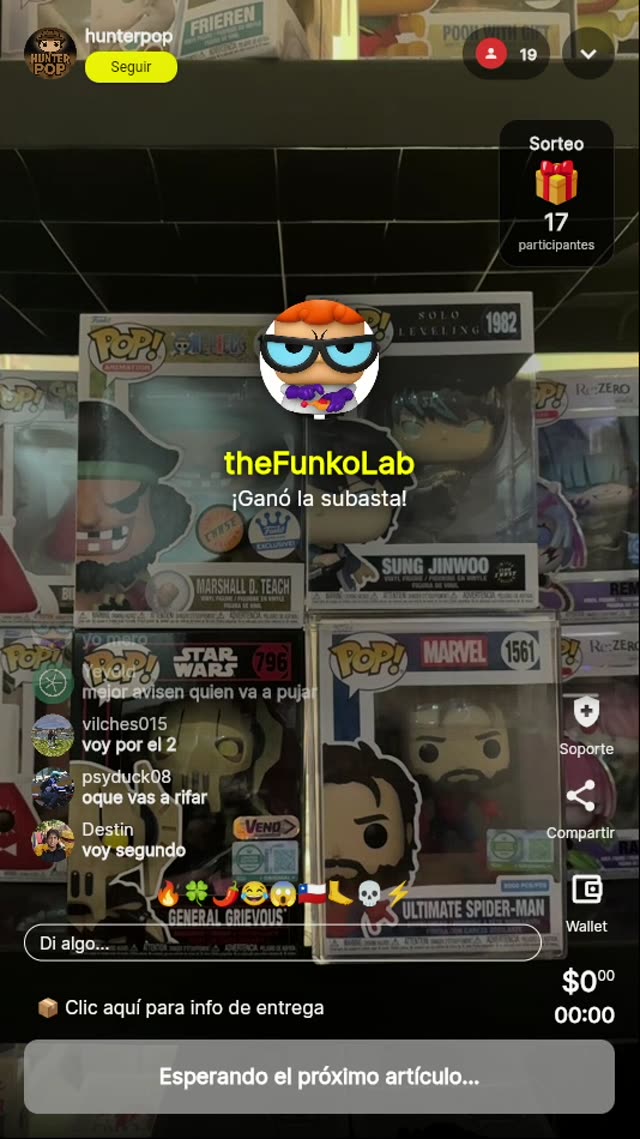Tap the 'Di algo...' chat input field

(282, 942)
